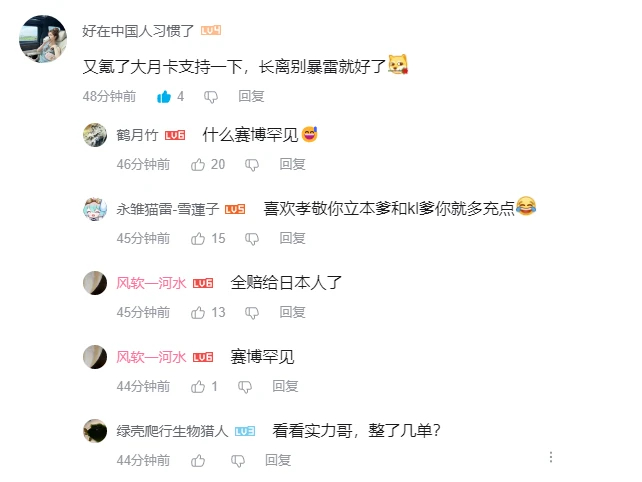Like the reply 全赔给日本人了
The image size is (642, 482).
tap(198, 313)
